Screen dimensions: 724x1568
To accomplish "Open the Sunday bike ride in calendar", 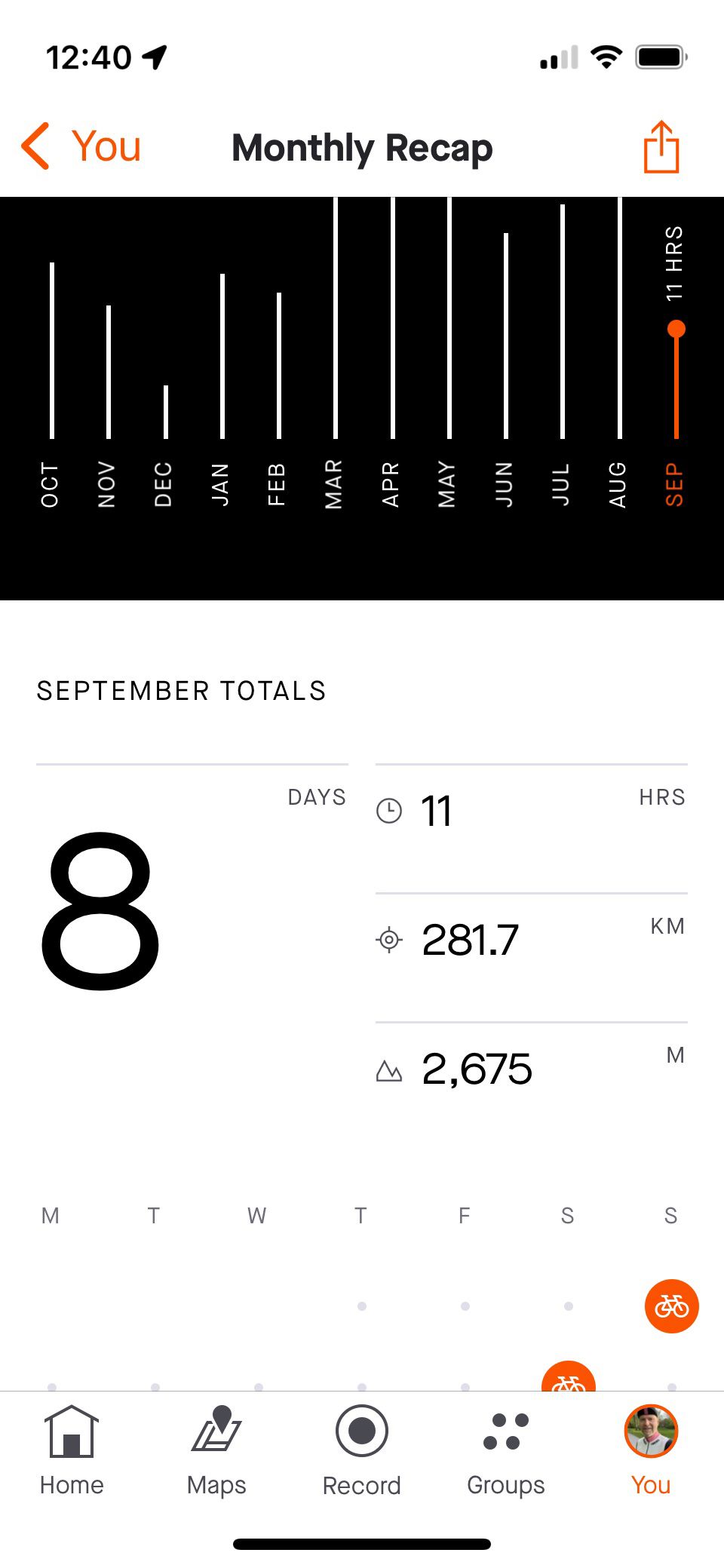I will 671,1306.
